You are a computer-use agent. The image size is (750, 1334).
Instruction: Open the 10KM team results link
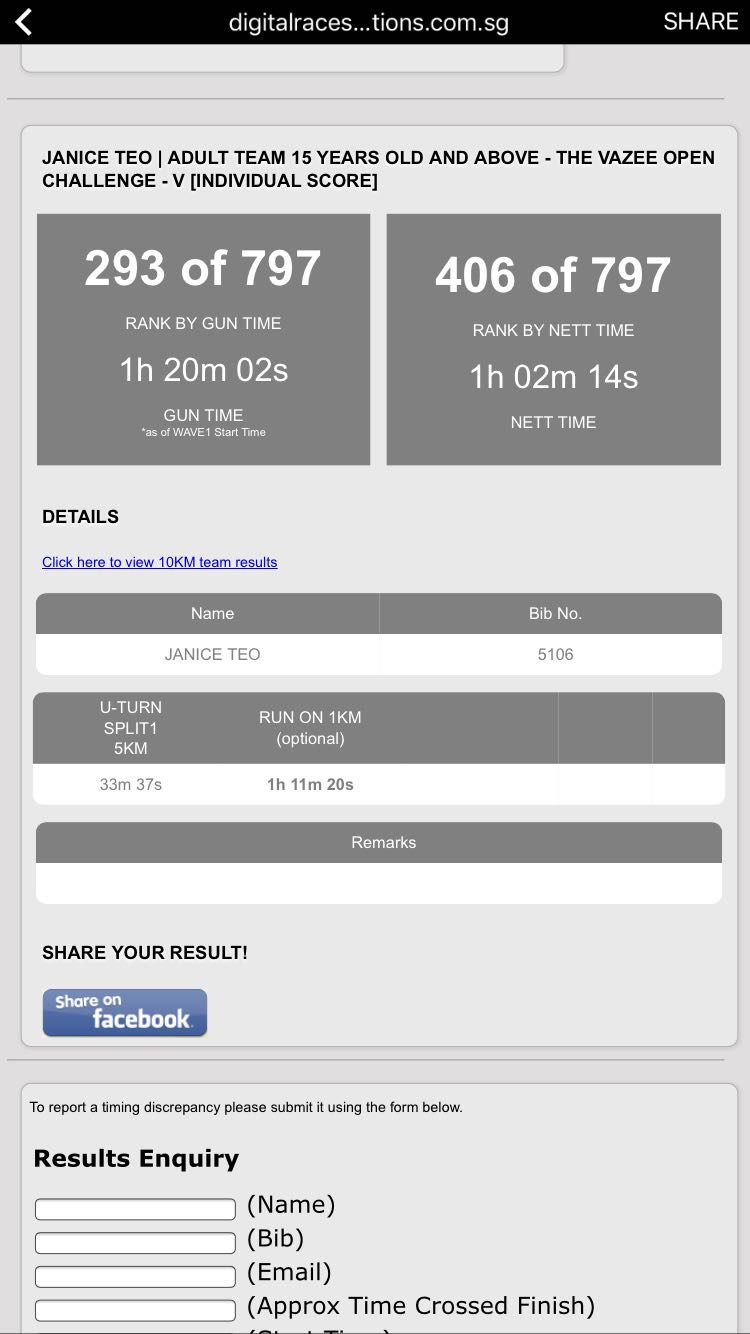coord(159,562)
